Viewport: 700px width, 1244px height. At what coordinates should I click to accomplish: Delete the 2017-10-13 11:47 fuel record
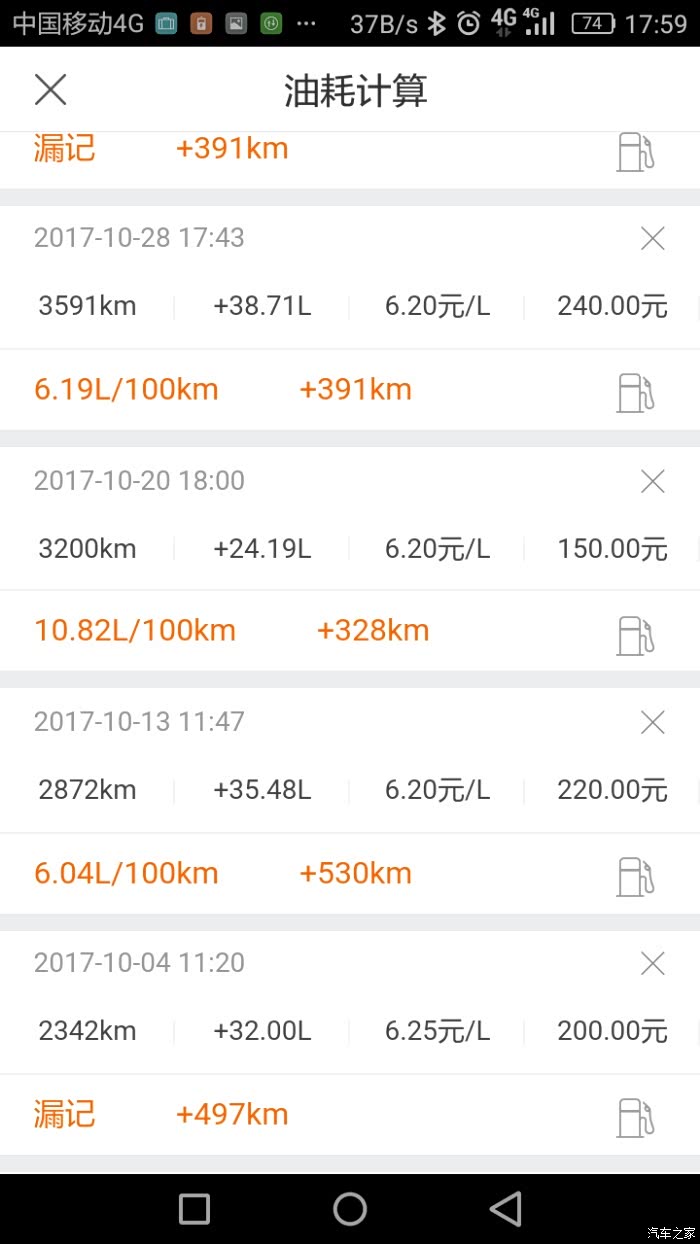click(x=652, y=722)
